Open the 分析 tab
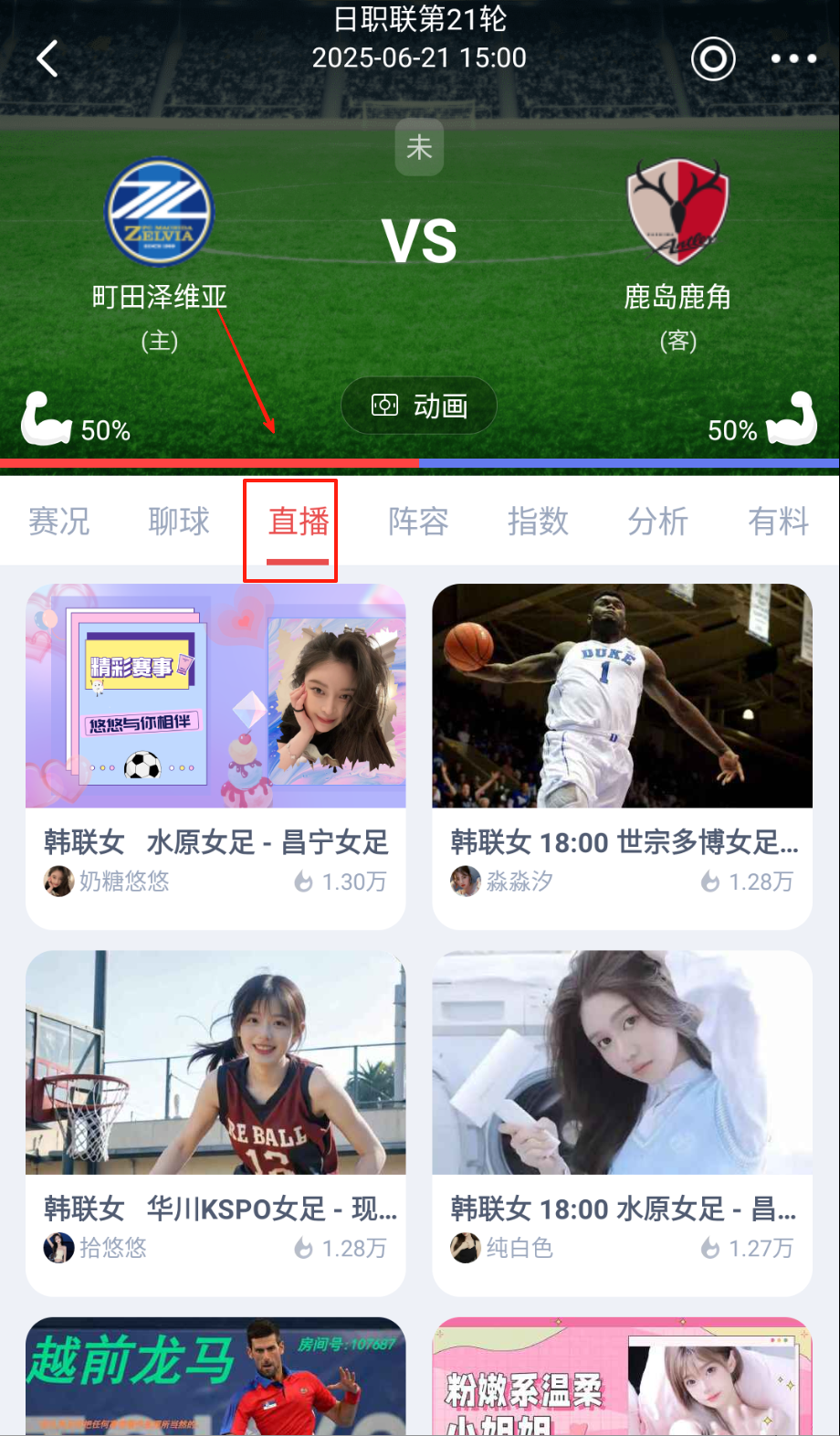 (657, 522)
